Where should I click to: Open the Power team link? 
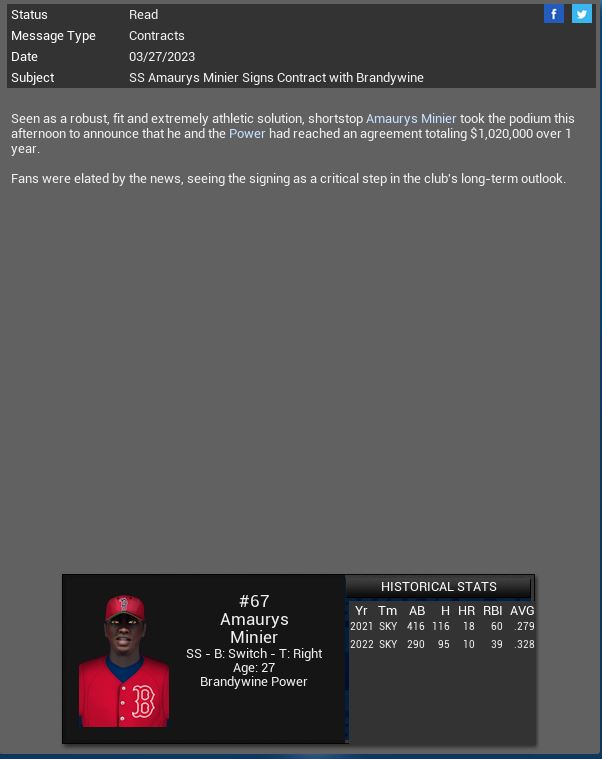pyautogui.click(x=247, y=133)
